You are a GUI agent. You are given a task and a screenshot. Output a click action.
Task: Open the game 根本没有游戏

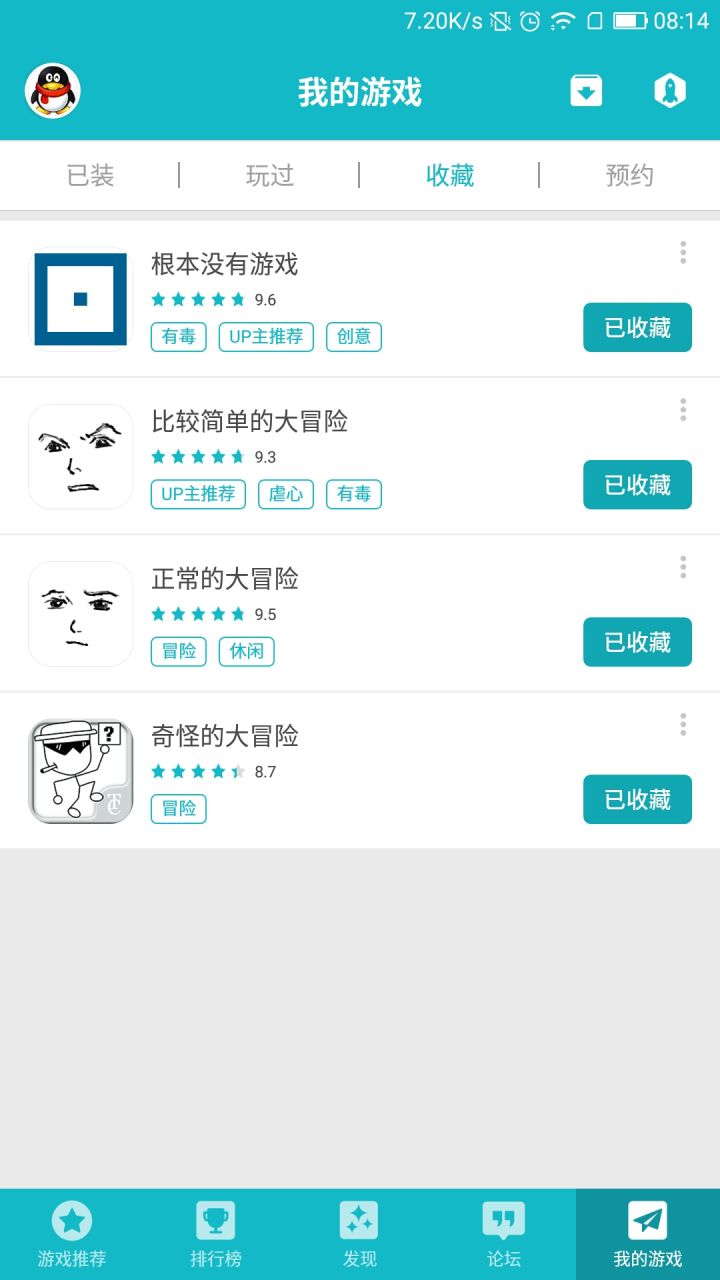click(x=225, y=265)
